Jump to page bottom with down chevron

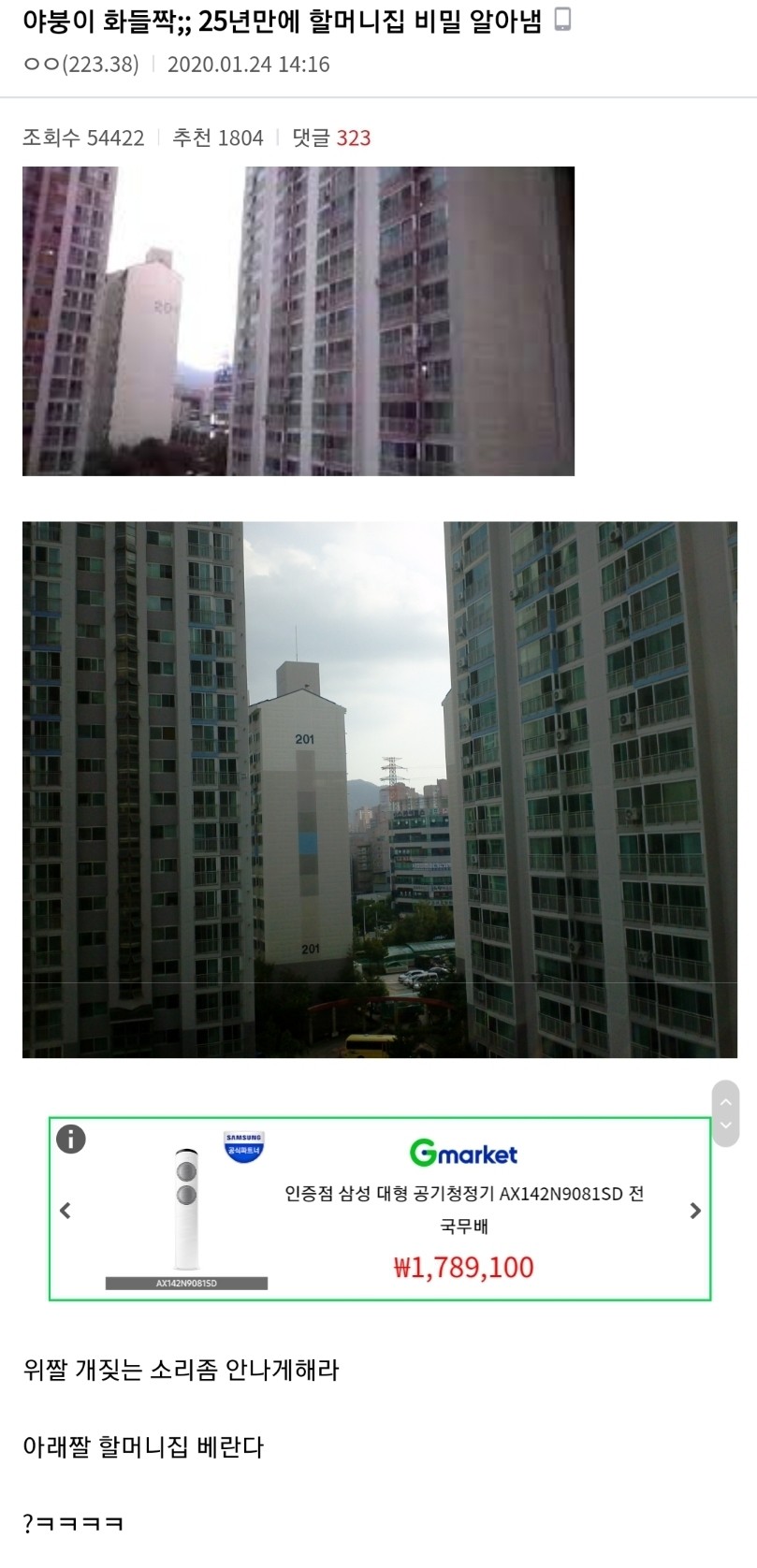(x=726, y=1127)
